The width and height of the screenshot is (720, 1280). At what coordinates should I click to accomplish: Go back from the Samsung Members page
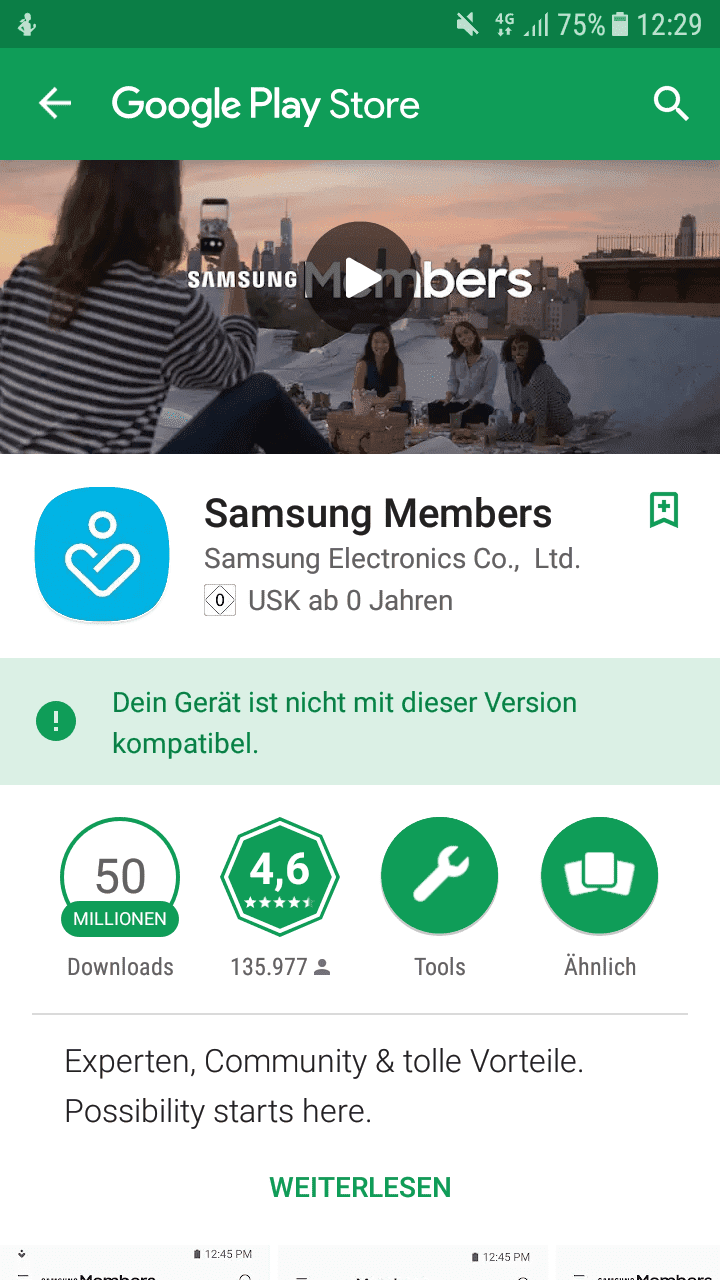[x=55, y=104]
